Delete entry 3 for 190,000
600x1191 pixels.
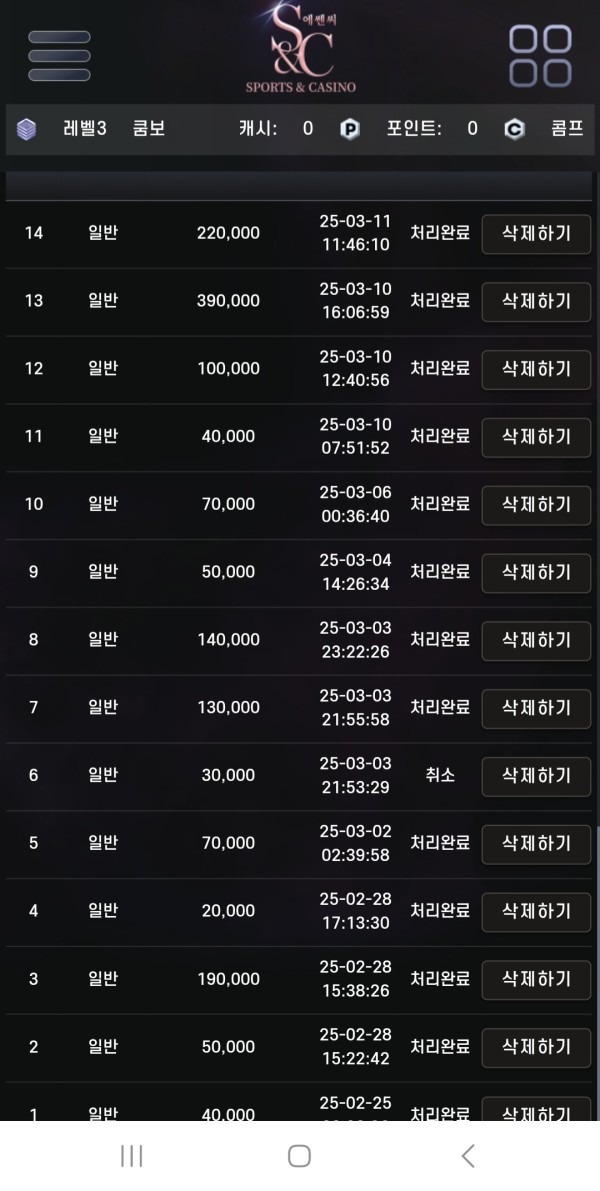coord(536,979)
